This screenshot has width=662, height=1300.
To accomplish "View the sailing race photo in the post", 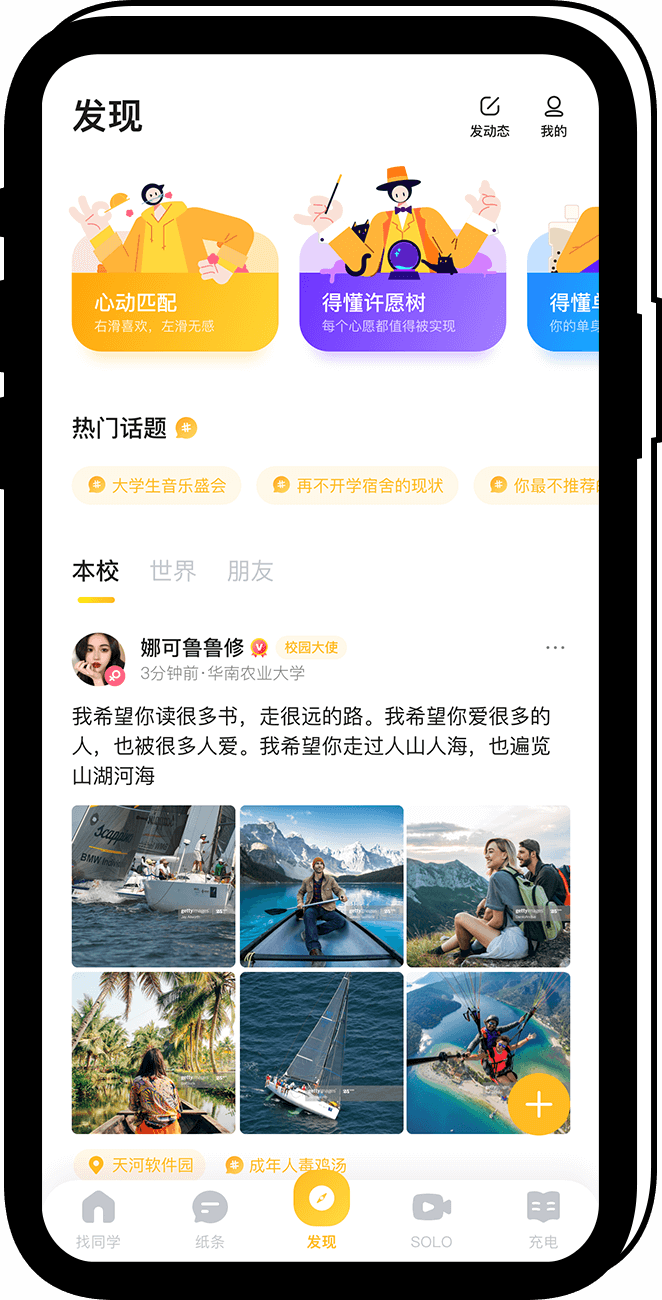I will 153,886.
